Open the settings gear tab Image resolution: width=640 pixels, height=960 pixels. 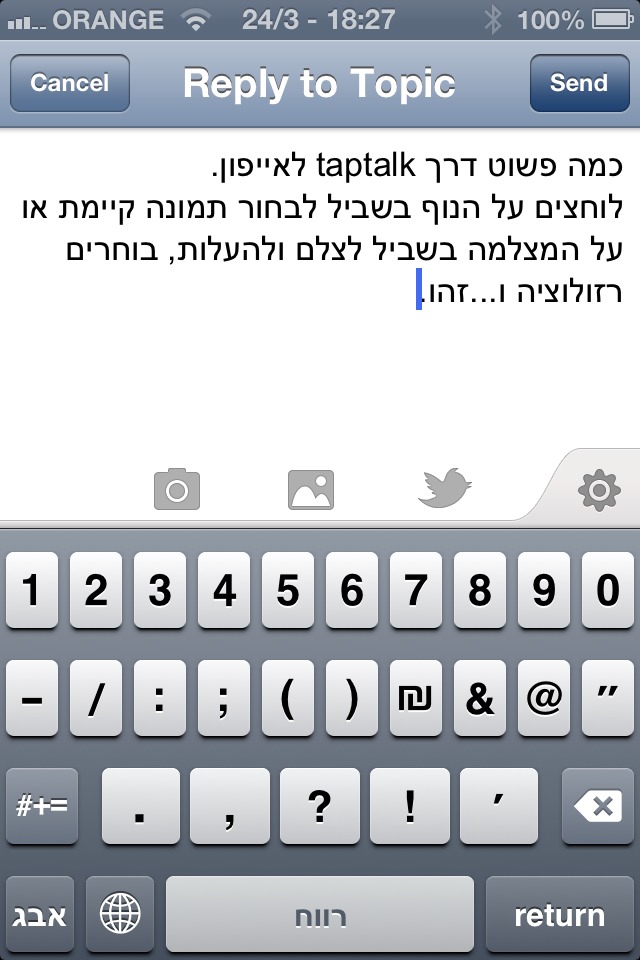598,489
